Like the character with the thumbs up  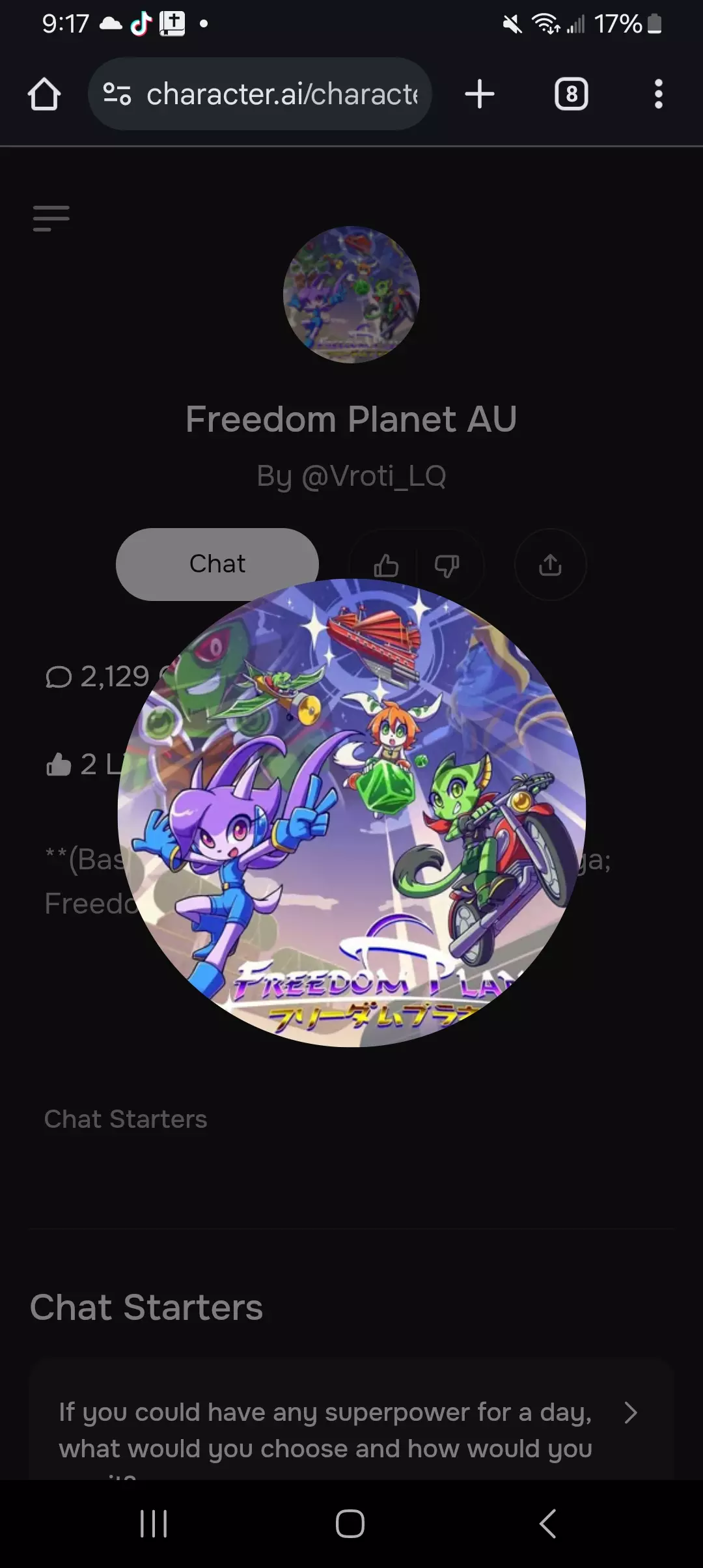pos(385,565)
